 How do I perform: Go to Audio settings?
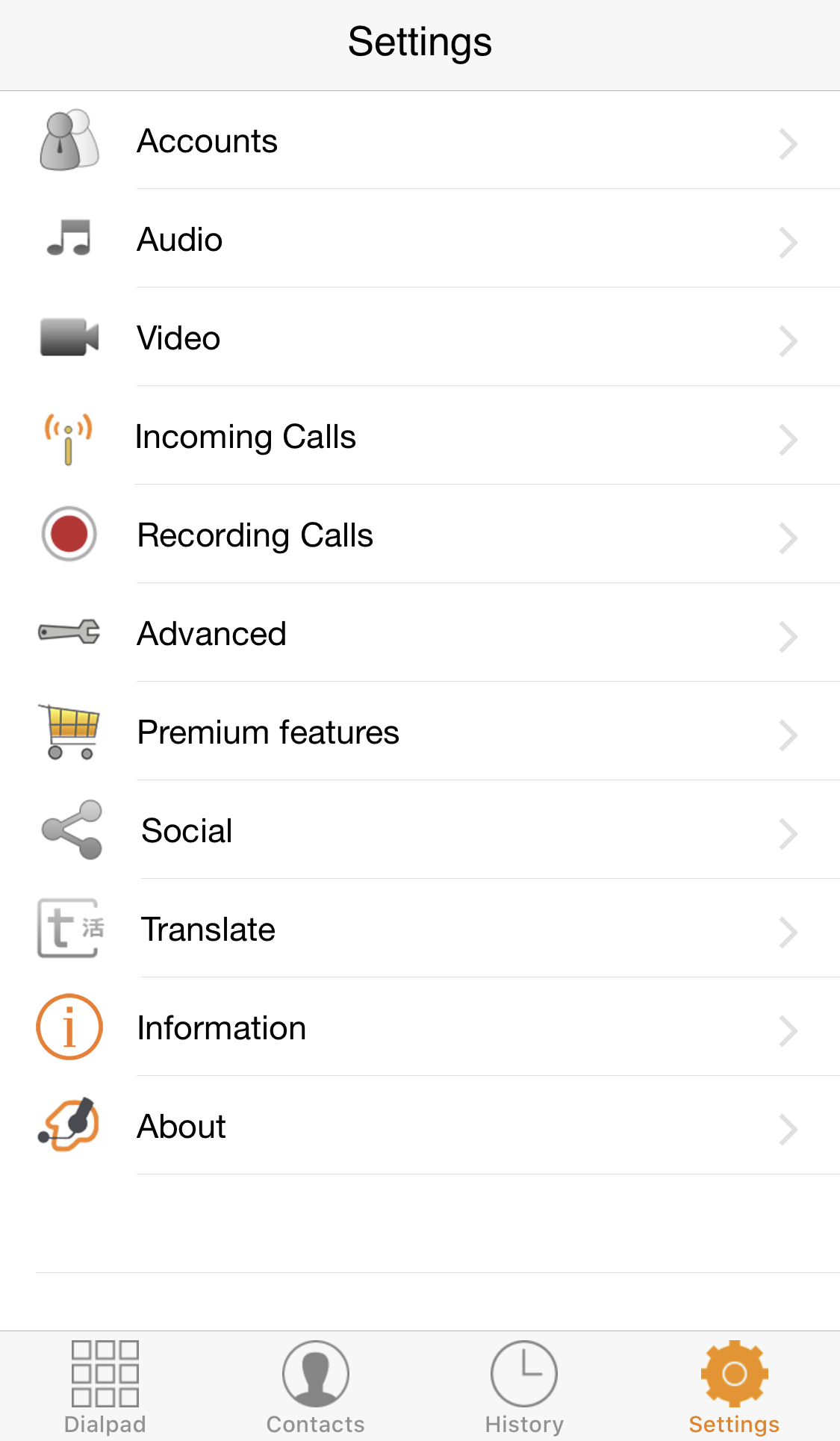pos(418,240)
